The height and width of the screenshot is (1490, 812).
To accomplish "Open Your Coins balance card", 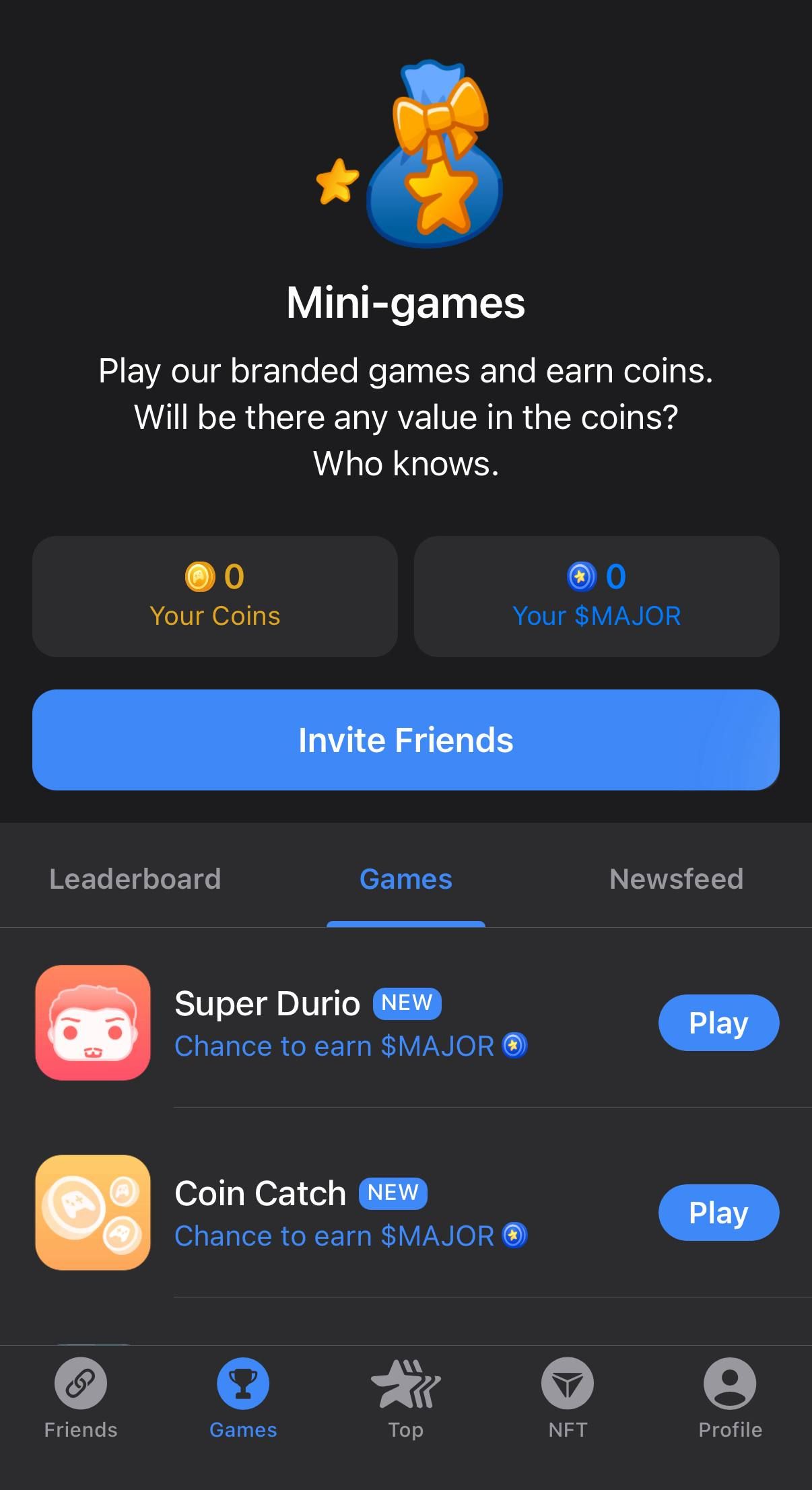I will [215, 595].
